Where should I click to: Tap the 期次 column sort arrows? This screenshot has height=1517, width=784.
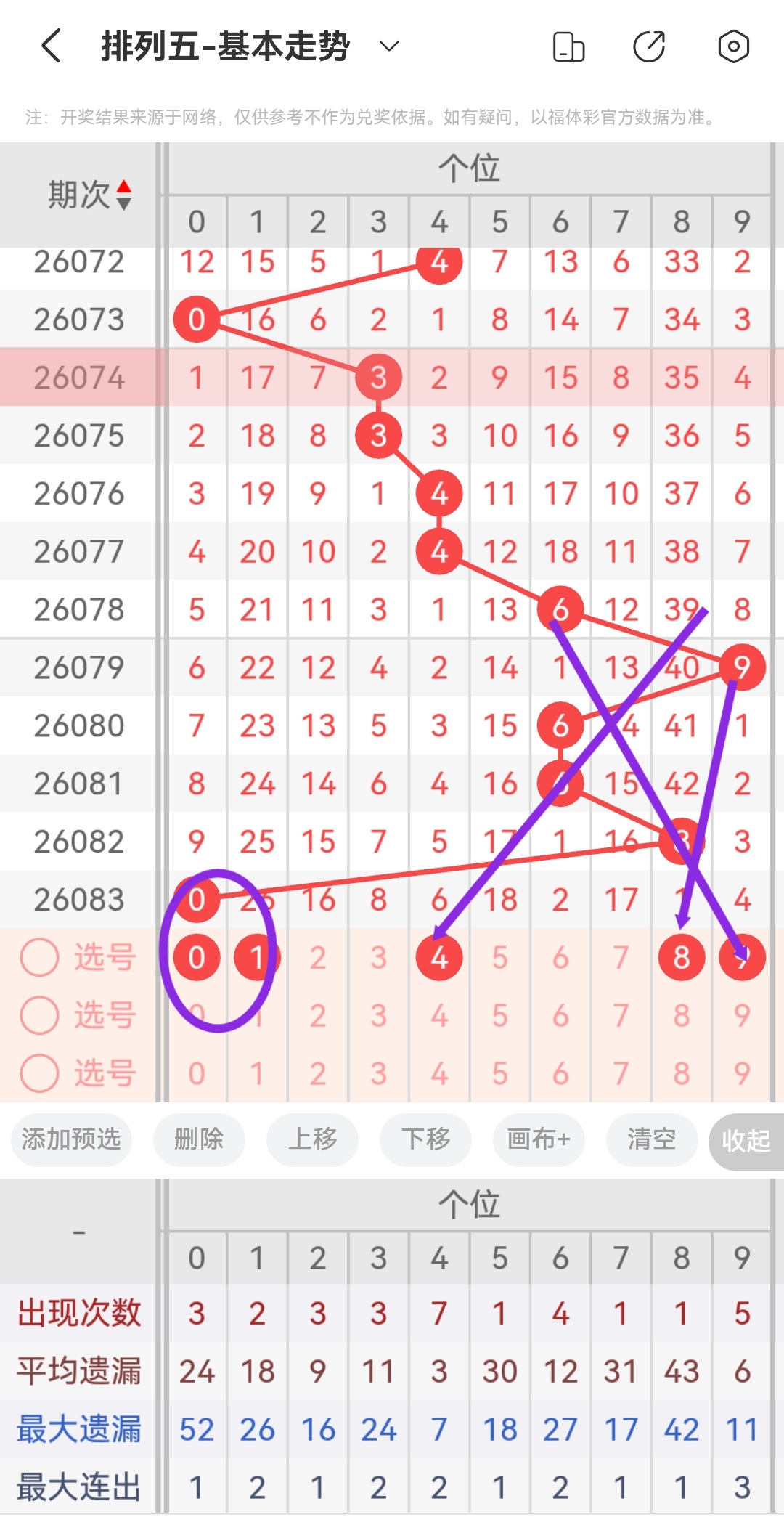pos(125,195)
